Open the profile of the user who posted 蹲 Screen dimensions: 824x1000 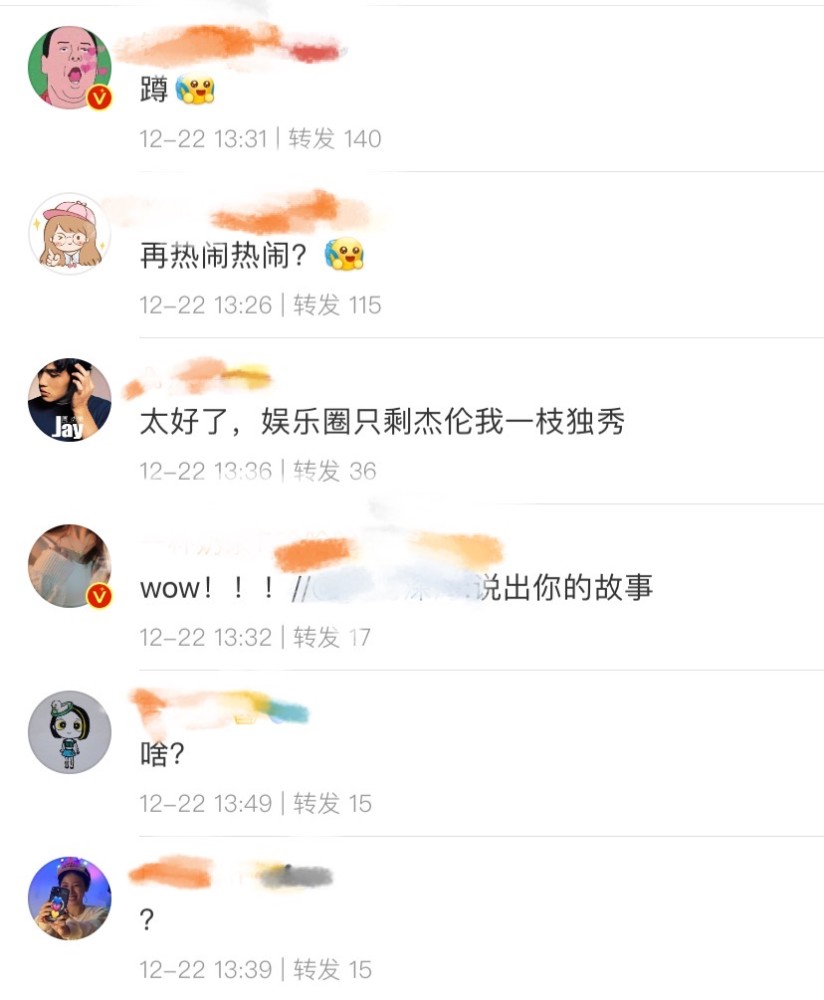pyautogui.click(x=70, y=68)
